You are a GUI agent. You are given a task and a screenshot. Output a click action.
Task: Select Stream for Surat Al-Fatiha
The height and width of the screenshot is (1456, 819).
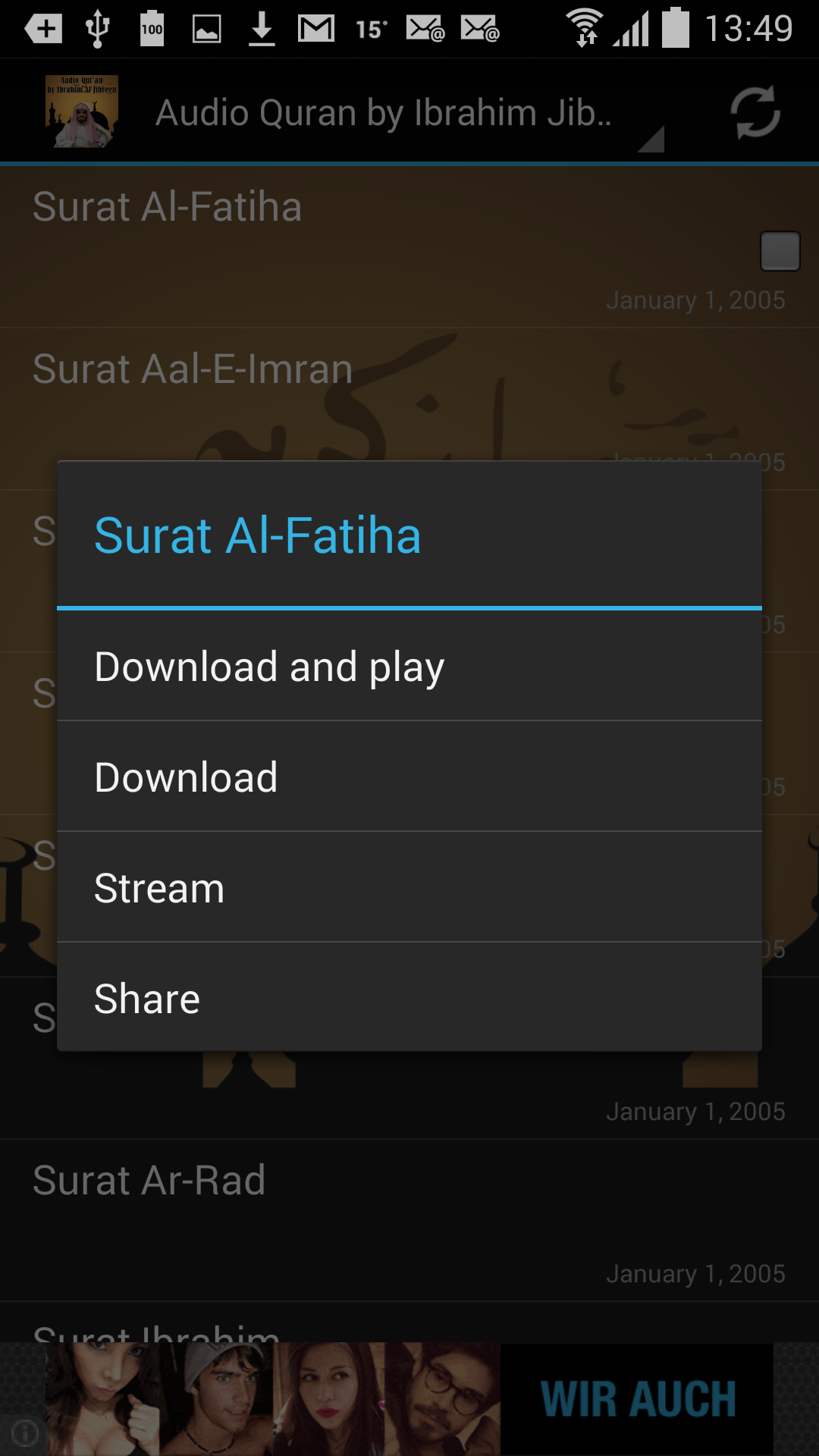pos(409,887)
